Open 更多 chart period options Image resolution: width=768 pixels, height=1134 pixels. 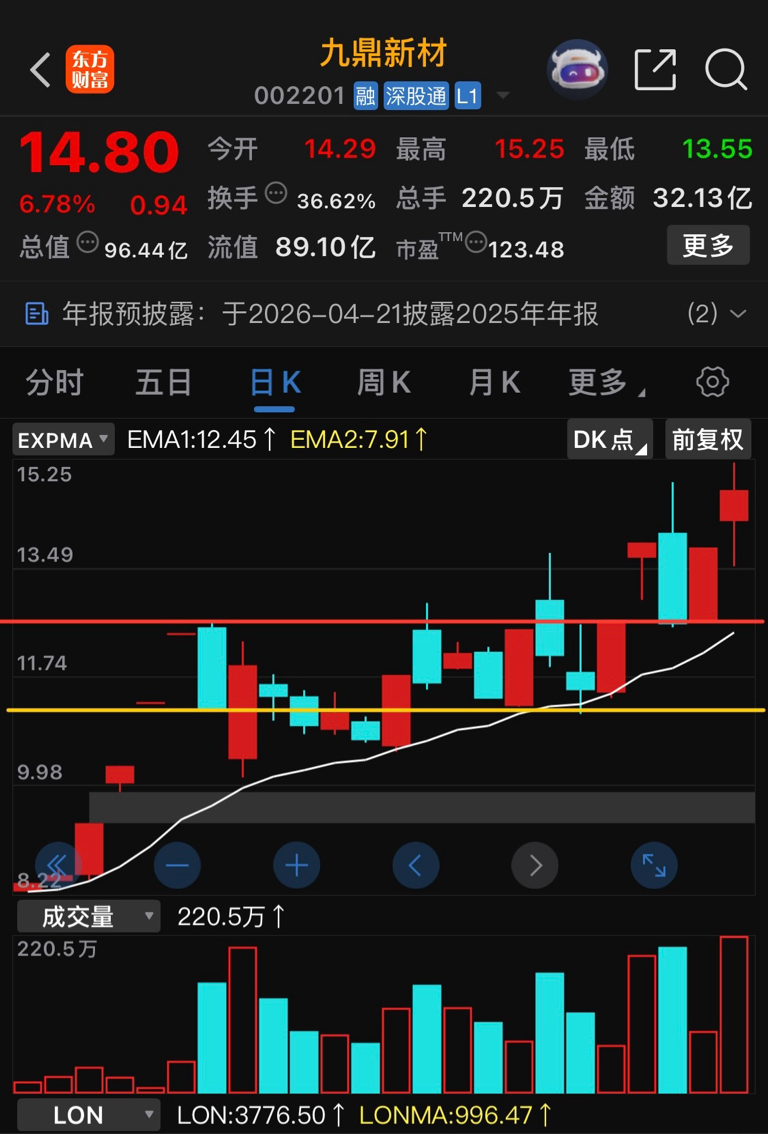coord(603,382)
